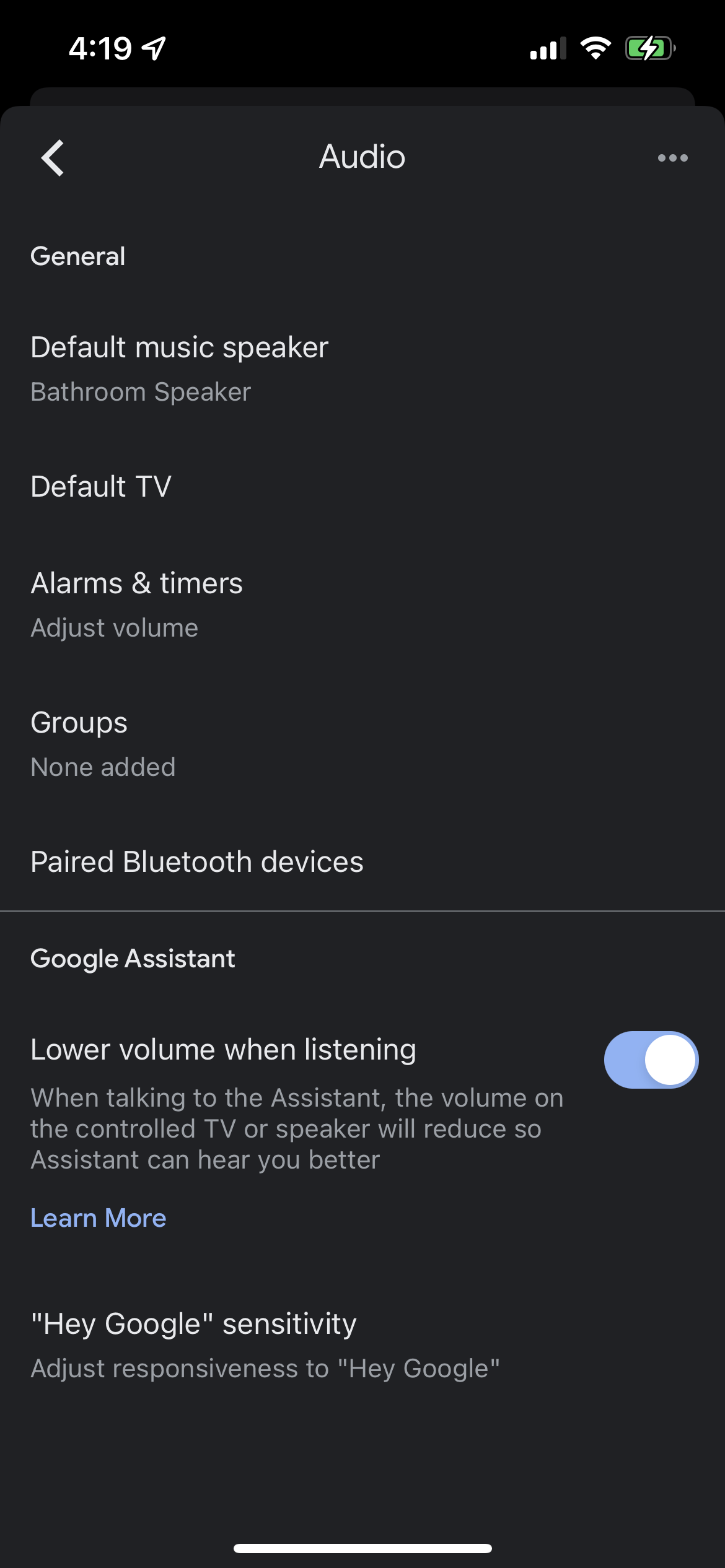
Task: Open the three-dot overflow menu
Action: pos(672,158)
